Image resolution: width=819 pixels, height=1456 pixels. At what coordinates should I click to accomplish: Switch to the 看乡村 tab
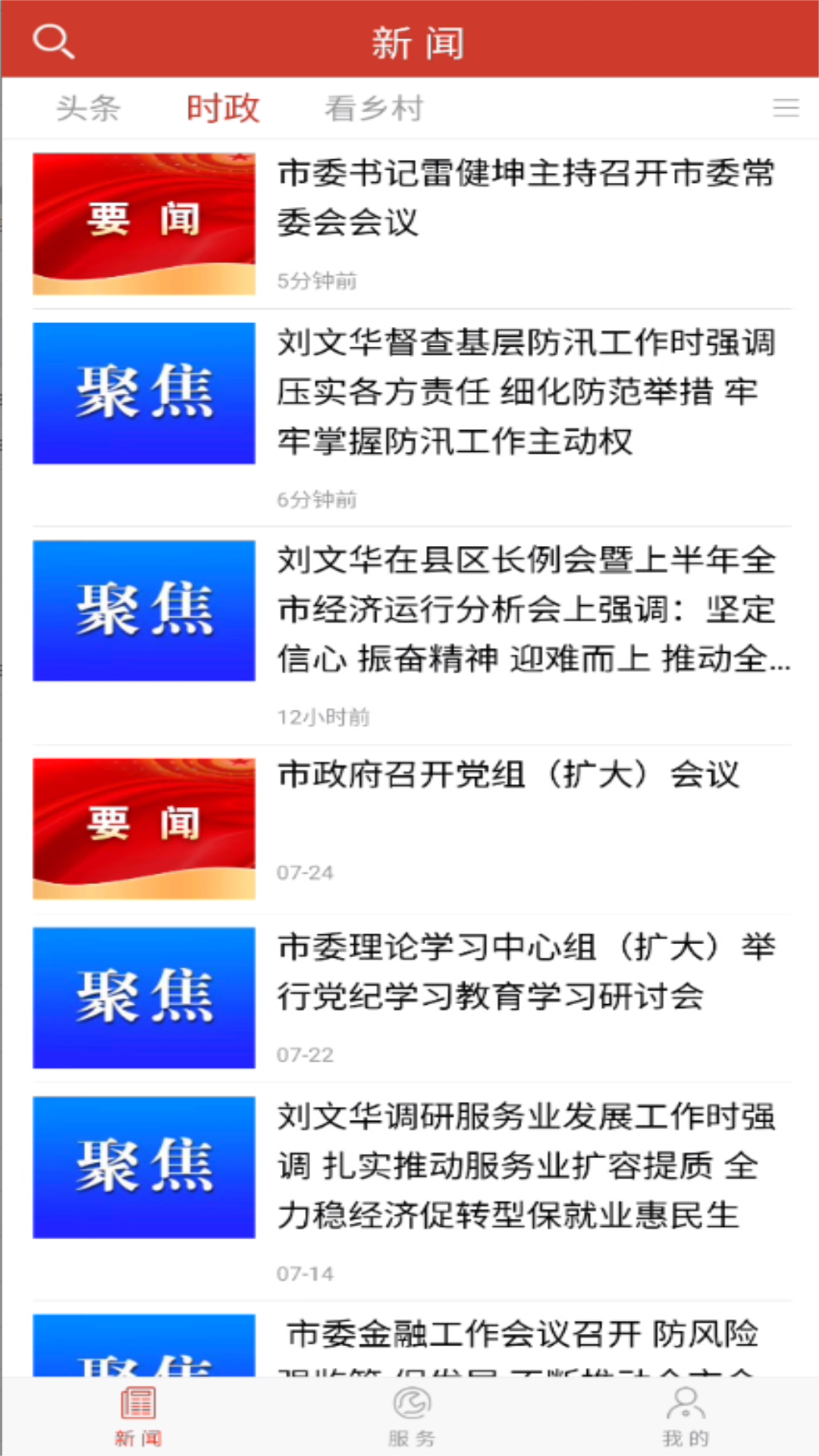[x=374, y=108]
